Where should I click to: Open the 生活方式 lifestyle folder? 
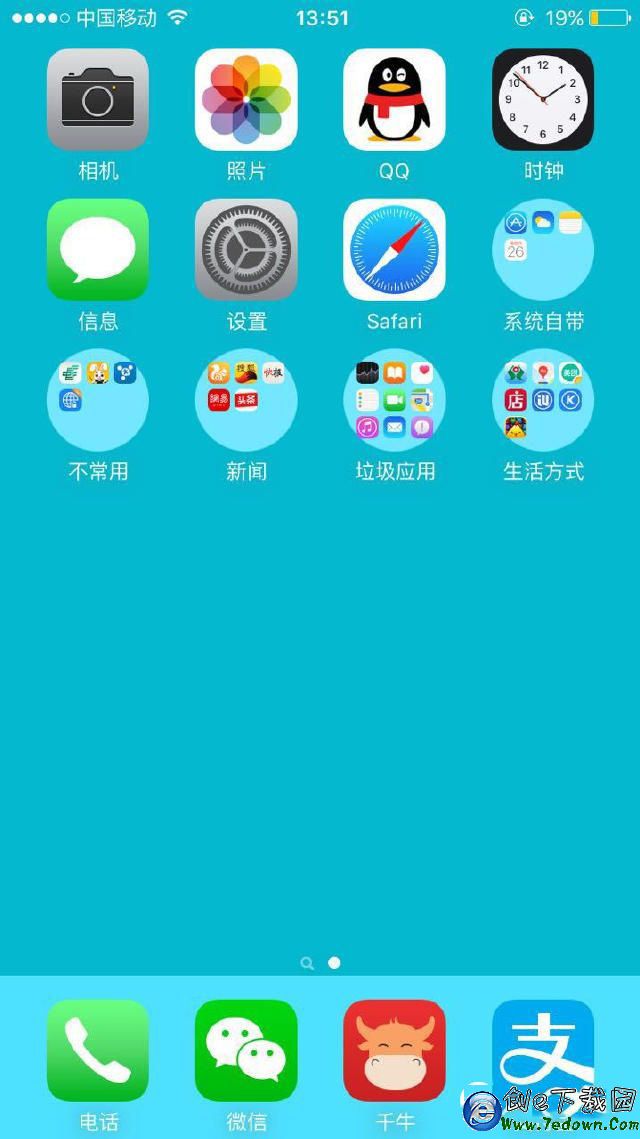tap(543, 400)
